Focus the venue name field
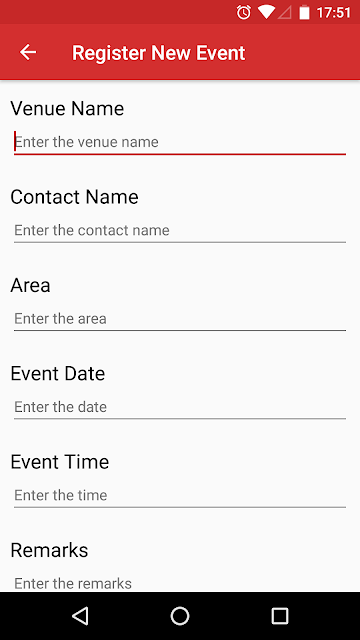This screenshot has width=360, height=640. point(180,142)
